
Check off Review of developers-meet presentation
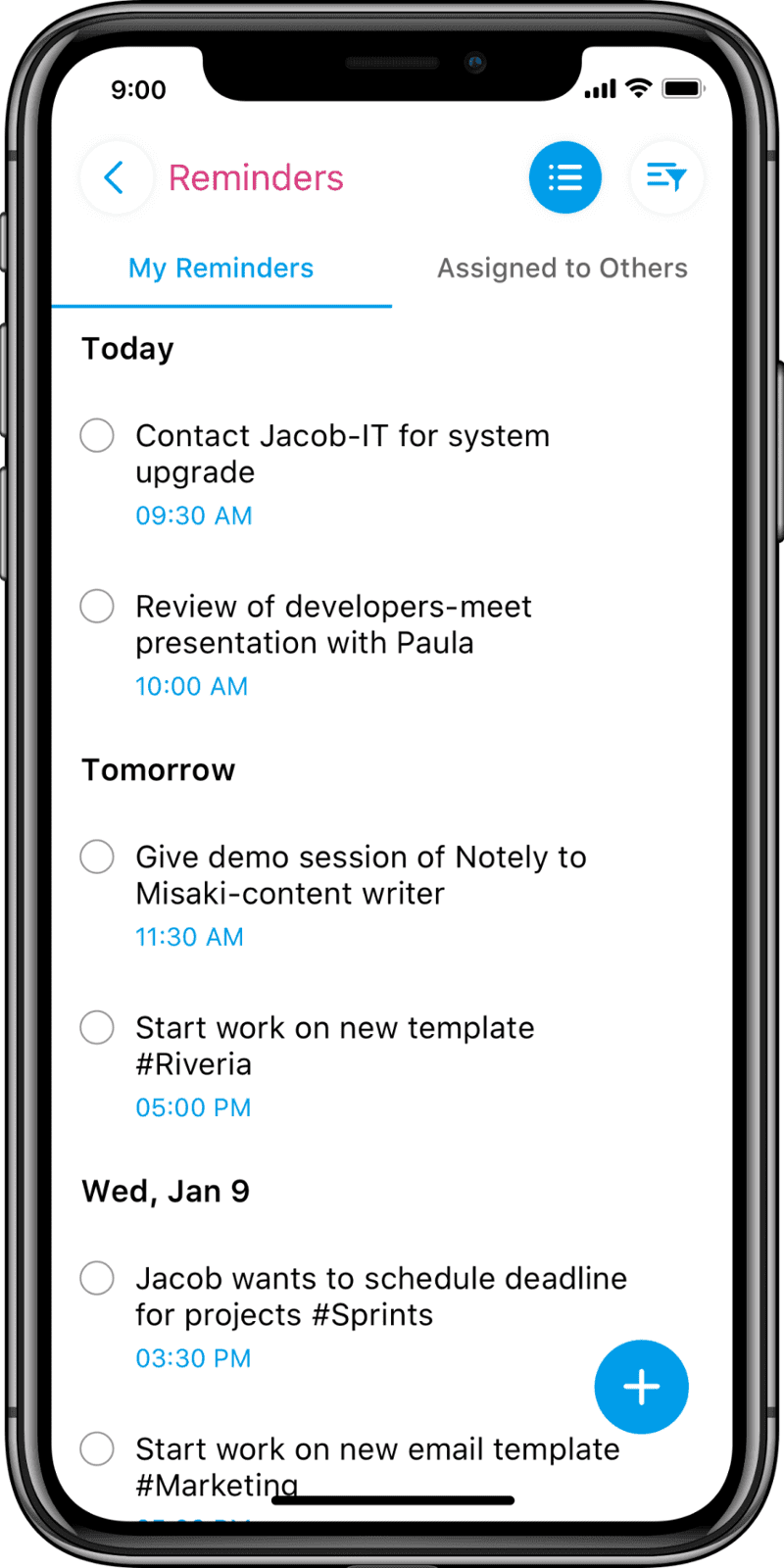point(97,606)
